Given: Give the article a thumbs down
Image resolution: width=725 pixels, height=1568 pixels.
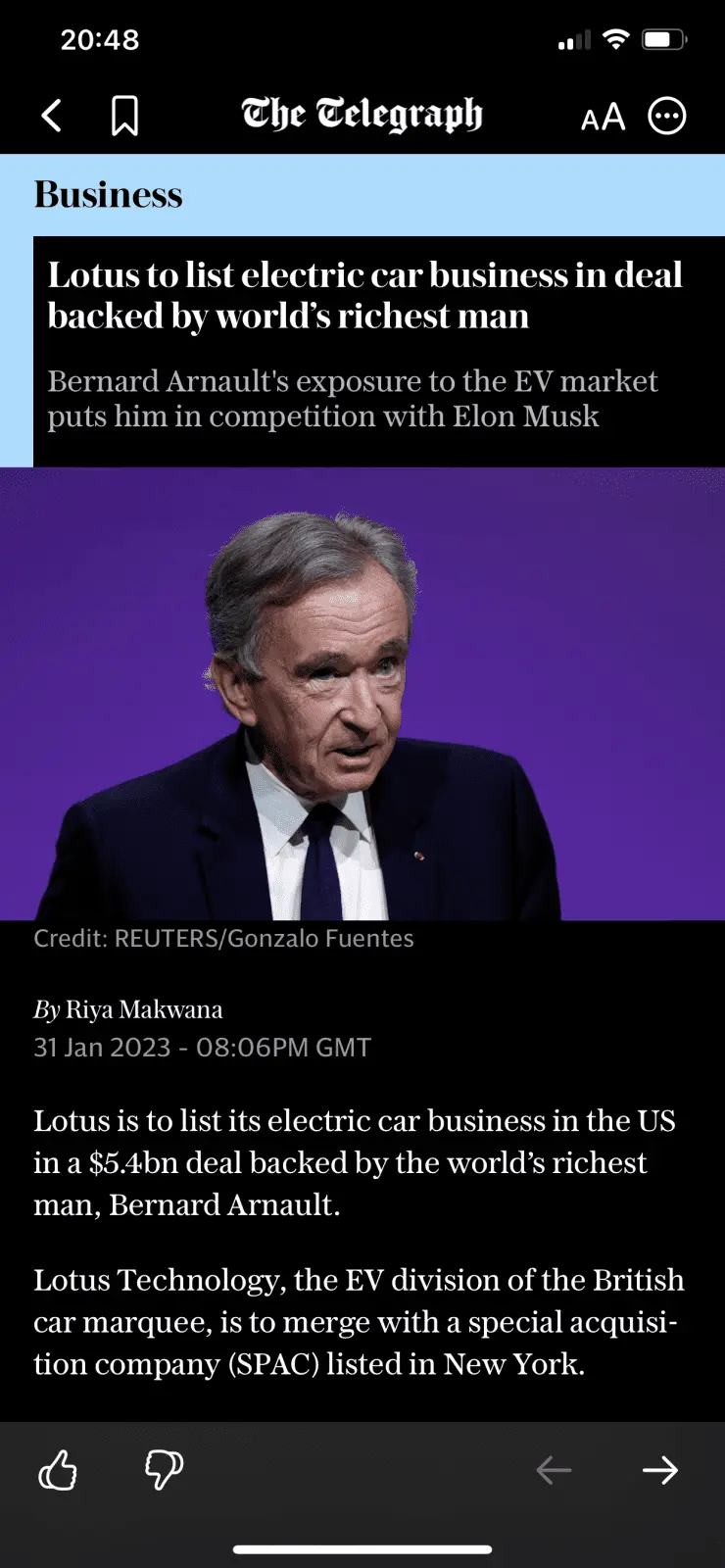Looking at the screenshot, I should point(164,1470).
